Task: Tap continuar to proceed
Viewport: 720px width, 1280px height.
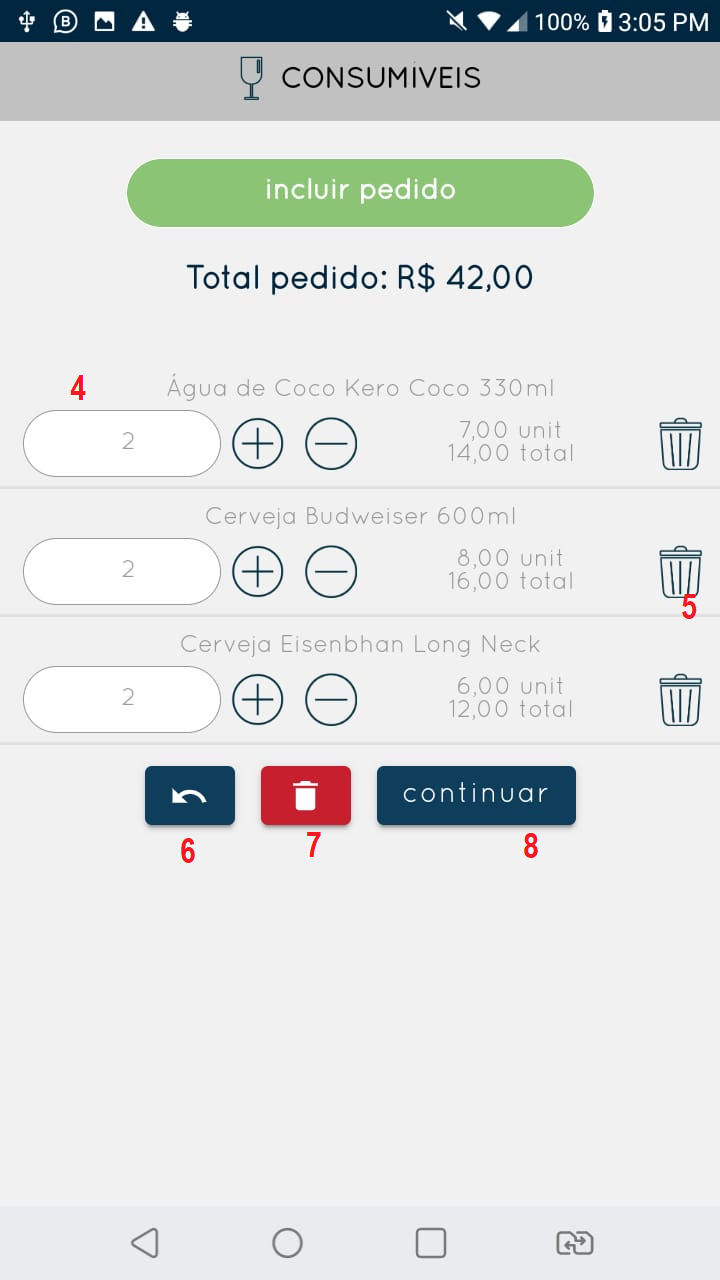Action: pyautogui.click(x=476, y=796)
